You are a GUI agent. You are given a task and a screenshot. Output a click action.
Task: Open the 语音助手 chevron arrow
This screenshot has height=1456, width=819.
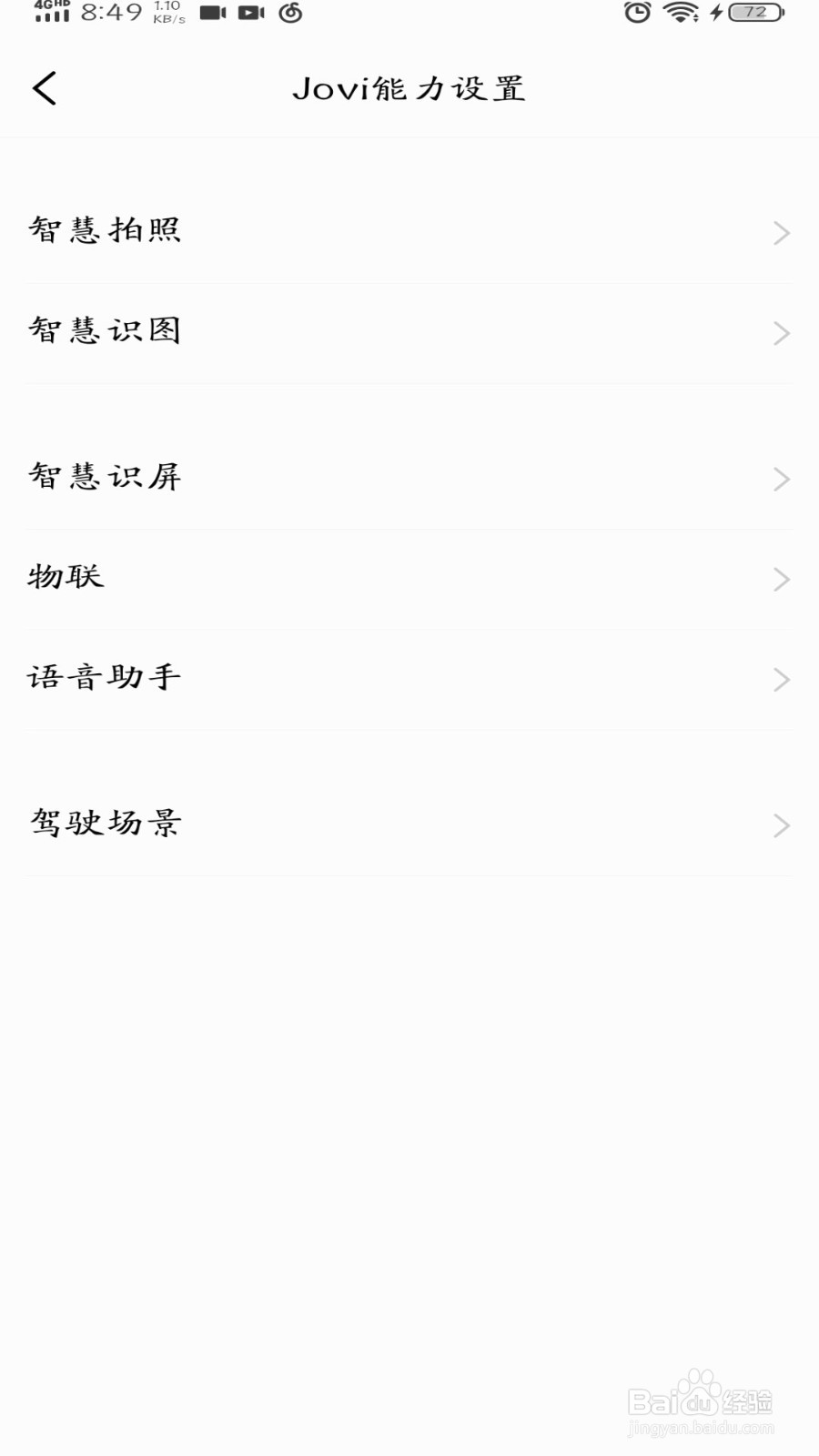point(781,679)
